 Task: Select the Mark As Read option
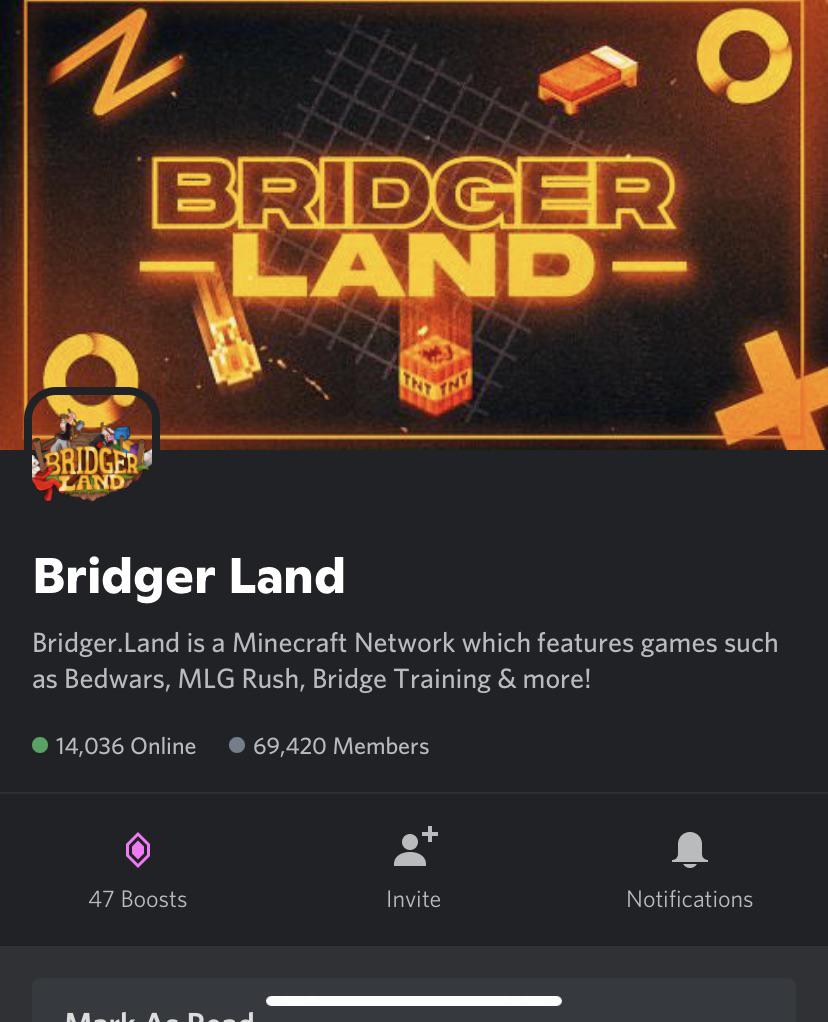tap(160, 1012)
